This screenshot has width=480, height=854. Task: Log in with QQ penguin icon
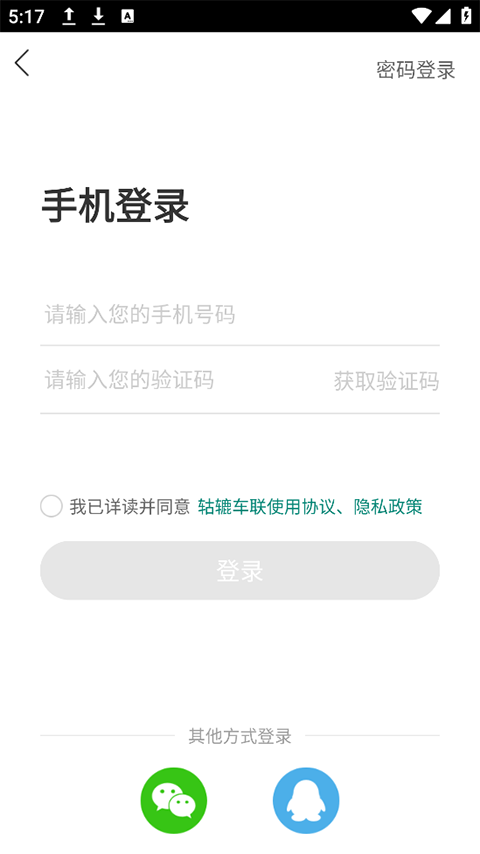(306, 801)
